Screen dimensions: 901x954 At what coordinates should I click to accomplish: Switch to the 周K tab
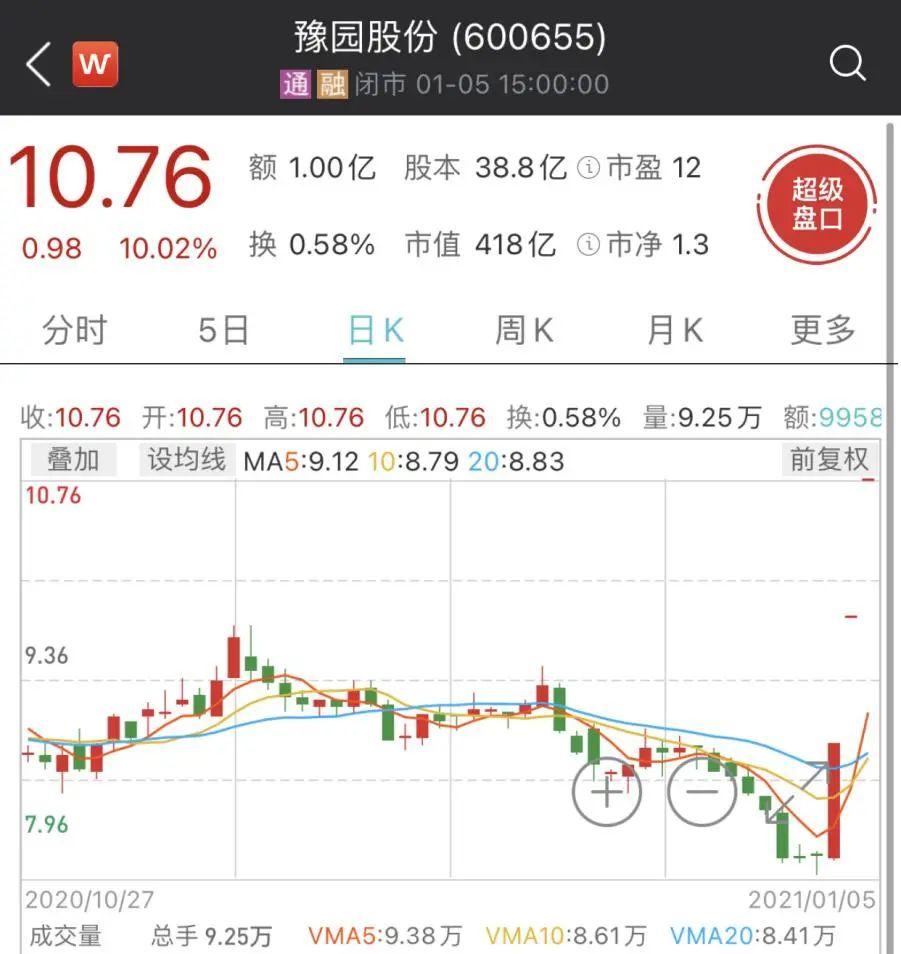point(524,331)
